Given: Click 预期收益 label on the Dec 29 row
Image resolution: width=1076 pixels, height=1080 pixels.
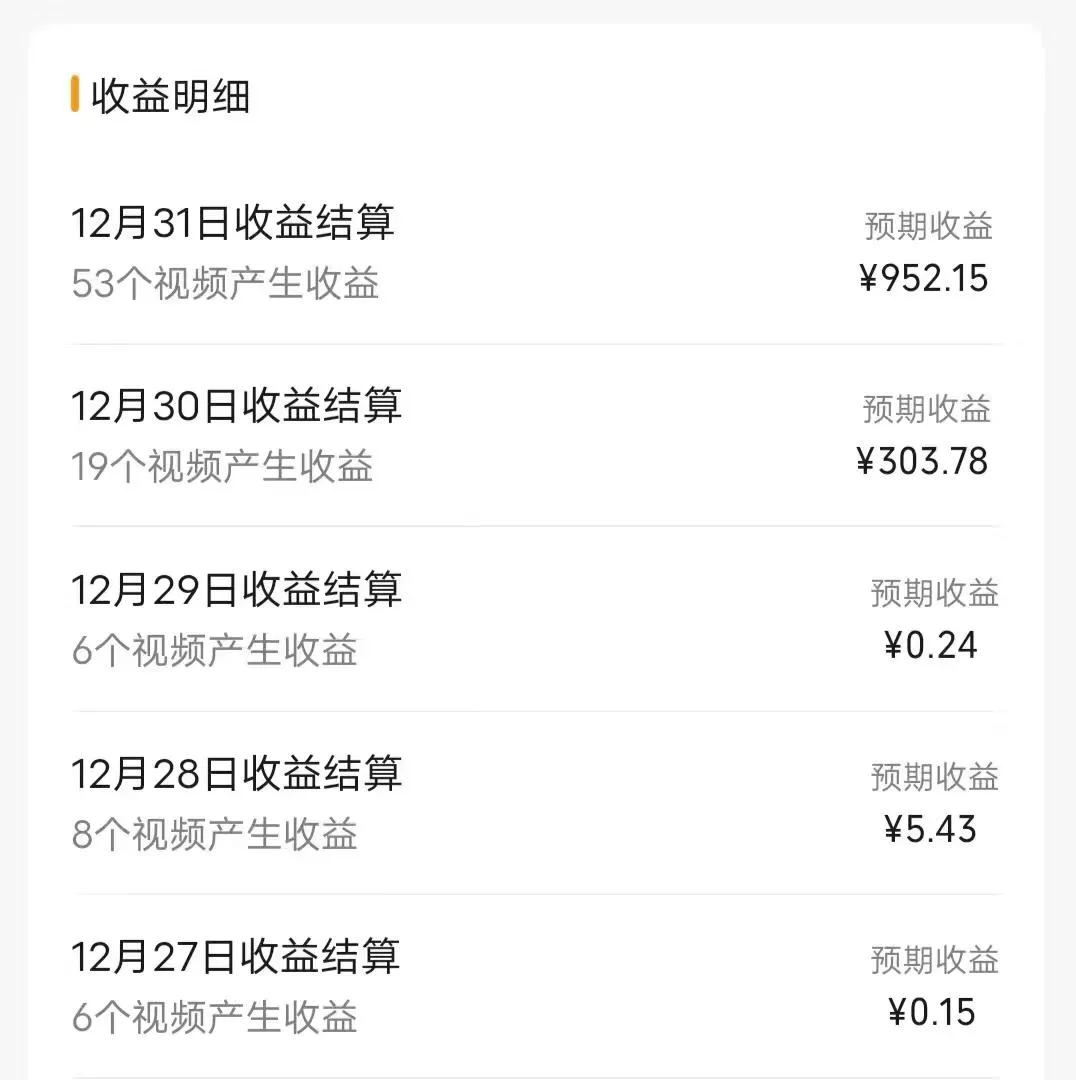Looking at the screenshot, I should 928,593.
